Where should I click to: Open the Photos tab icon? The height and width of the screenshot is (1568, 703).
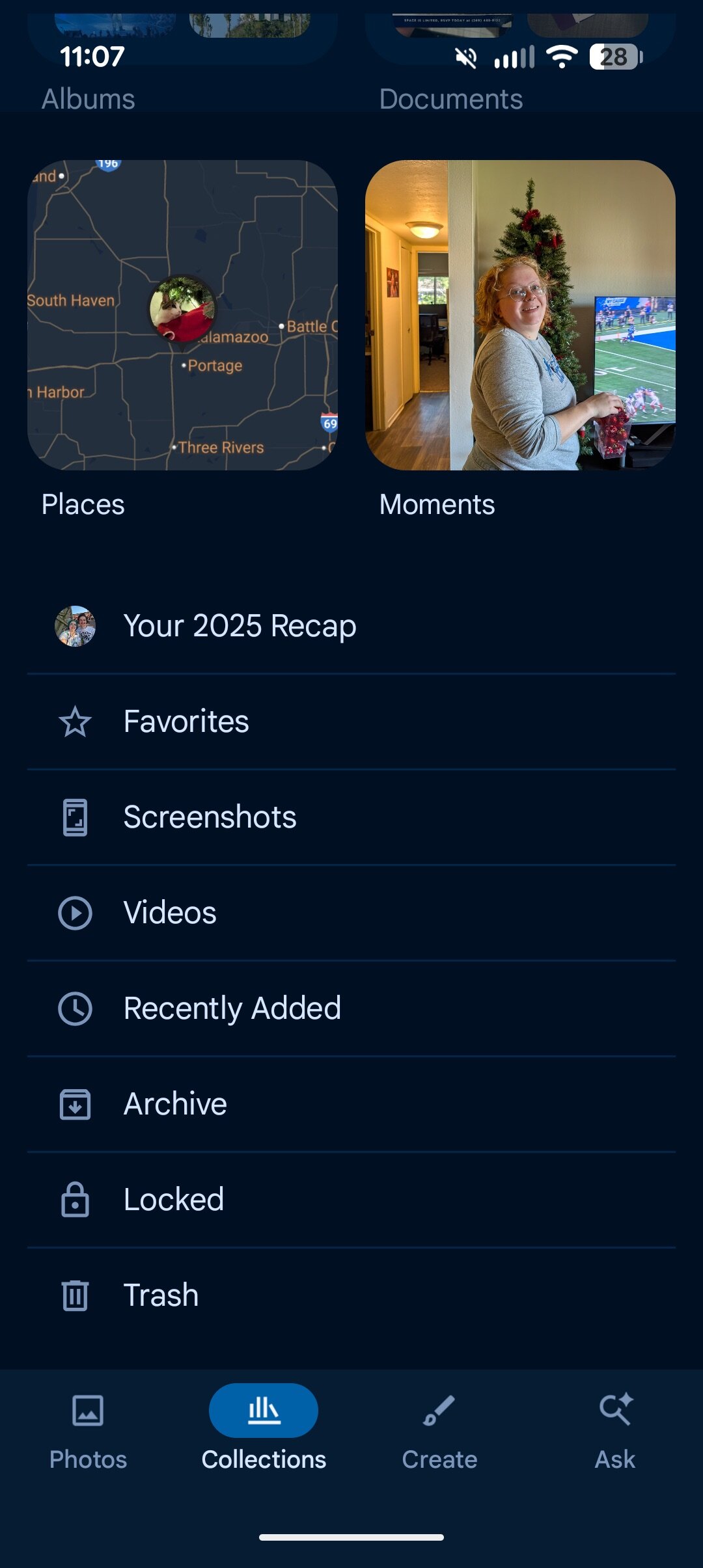(x=88, y=1410)
